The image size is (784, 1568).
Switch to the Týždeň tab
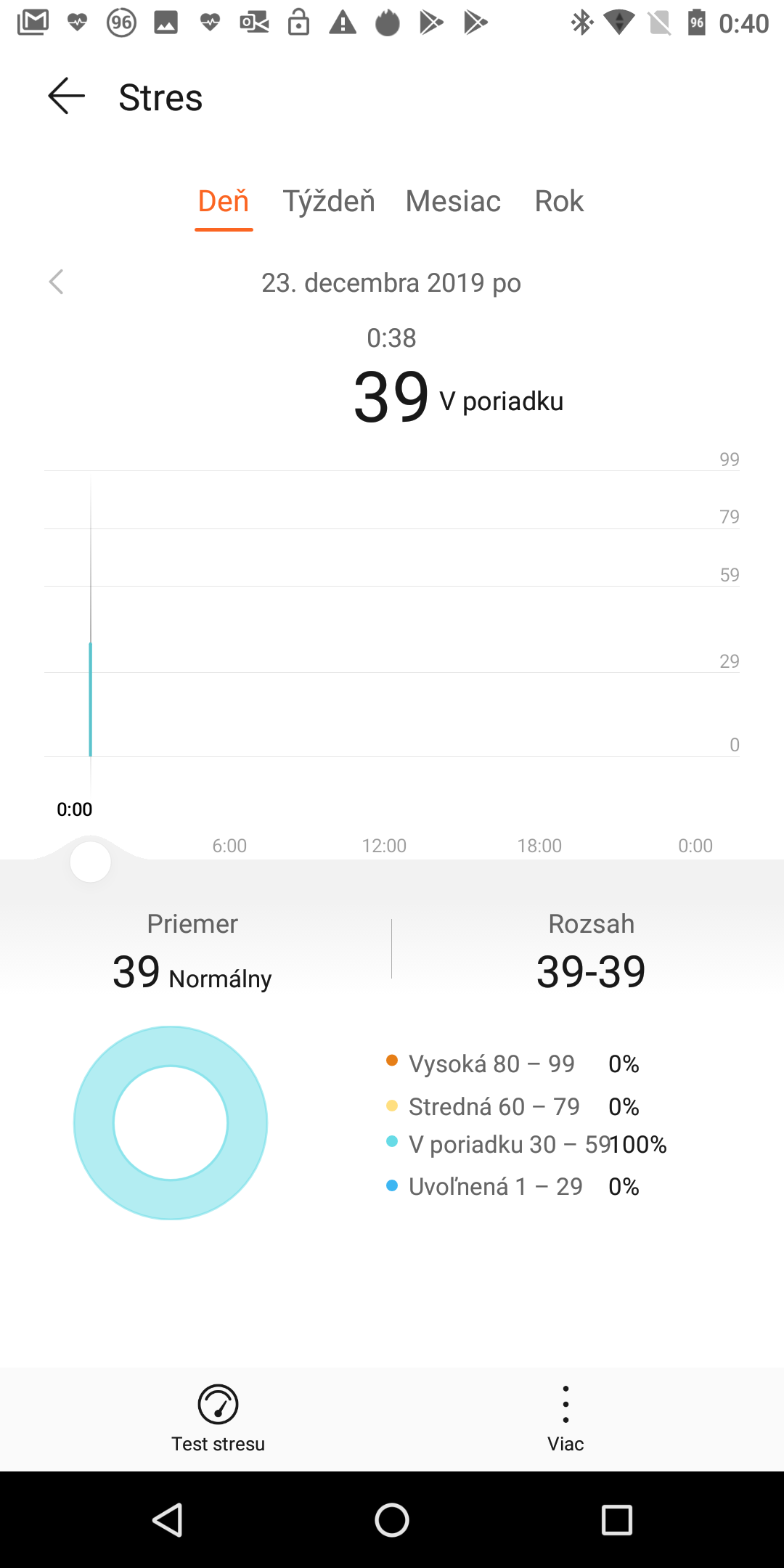pos(329,202)
